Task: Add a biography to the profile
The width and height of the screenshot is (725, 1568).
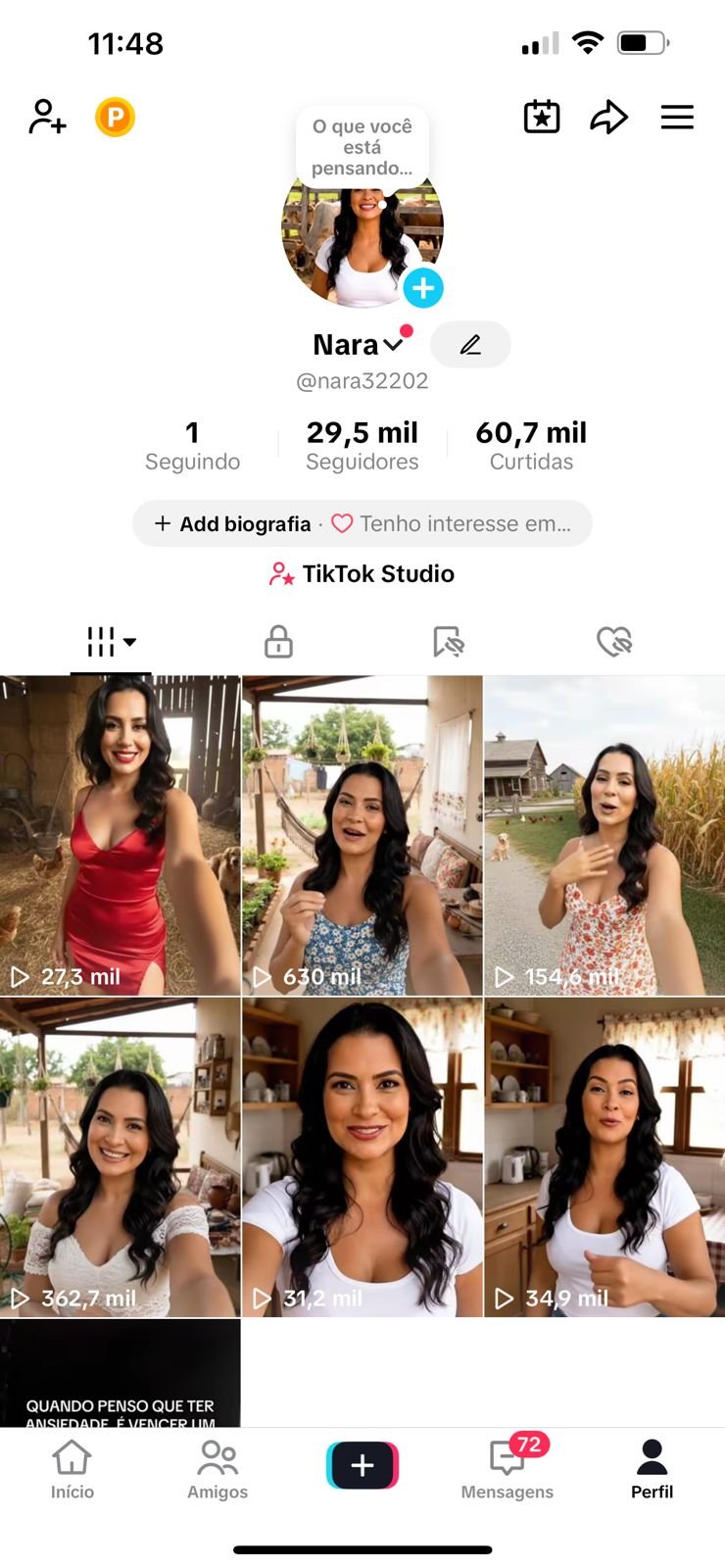Action: click(x=233, y=524)
